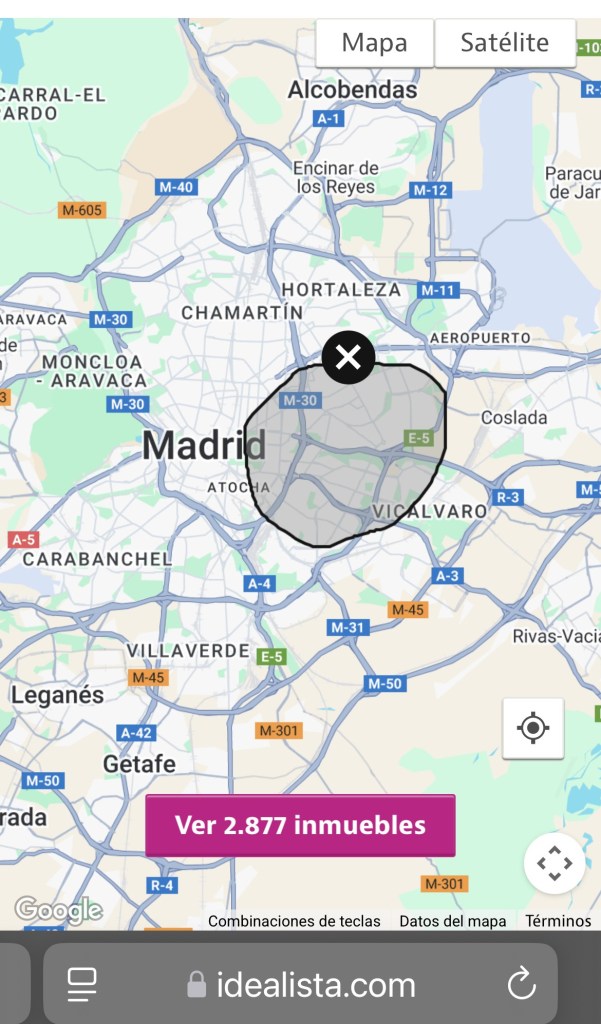601x1024 pixels.
Task: Open Combinaciones de teclas link
Action: click(x=294, y=921)
